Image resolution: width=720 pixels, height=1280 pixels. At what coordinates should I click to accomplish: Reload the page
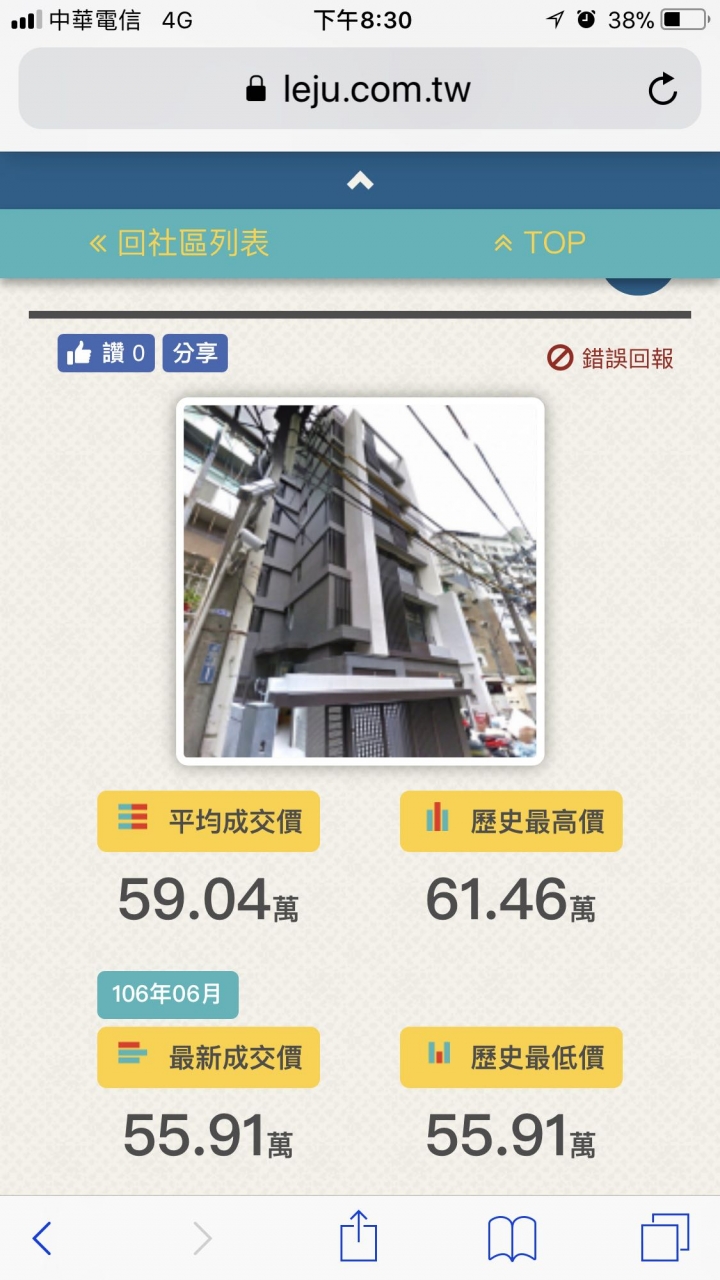pos(662,90)
